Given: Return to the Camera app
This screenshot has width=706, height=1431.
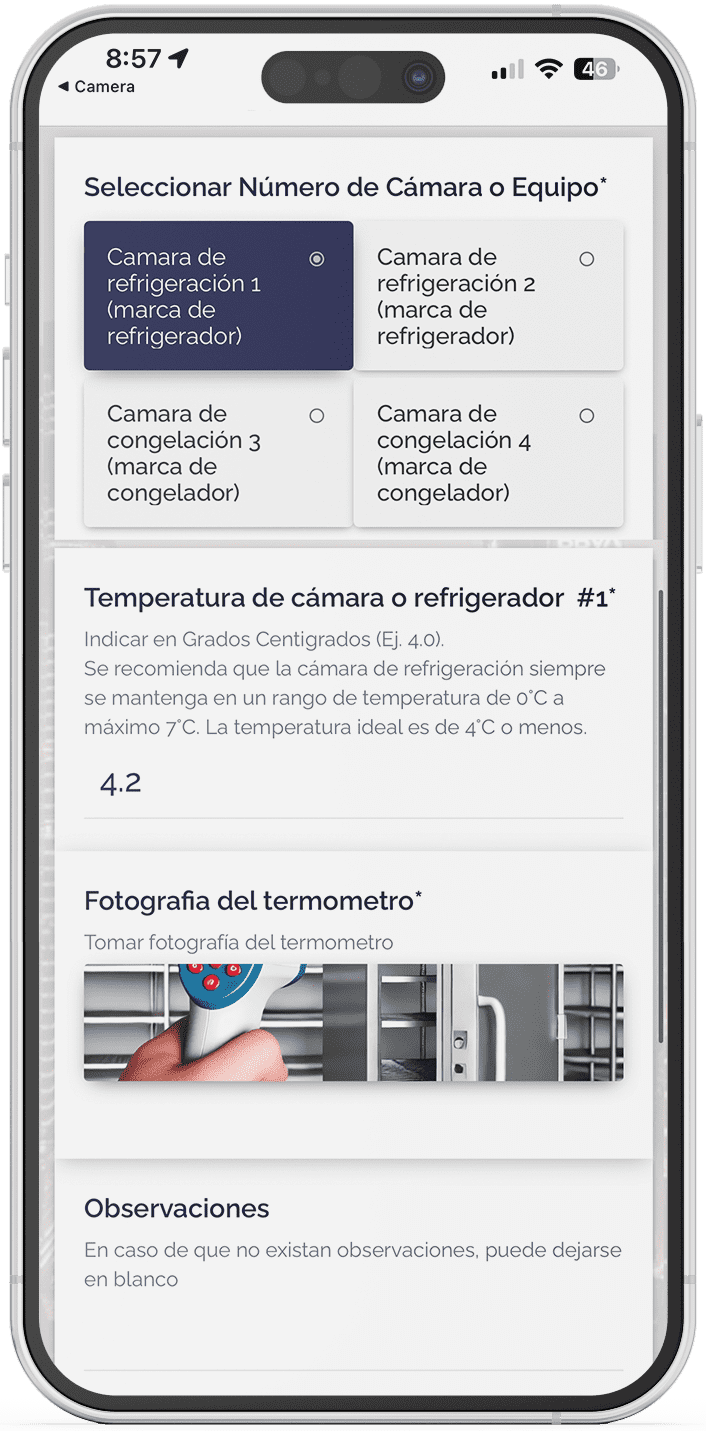Looking at the screenshot, I should click(x=97, y=87).
